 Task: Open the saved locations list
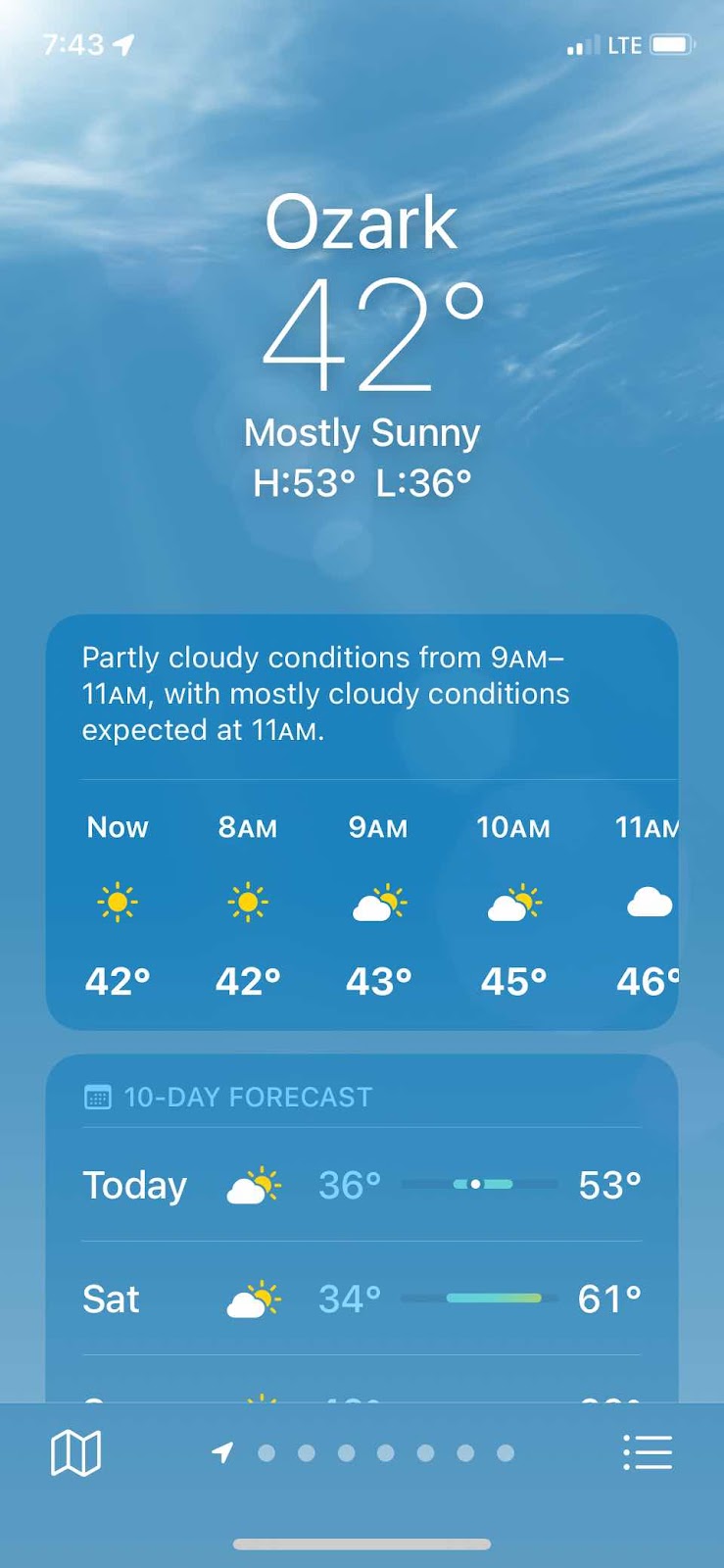point(648,1452)
